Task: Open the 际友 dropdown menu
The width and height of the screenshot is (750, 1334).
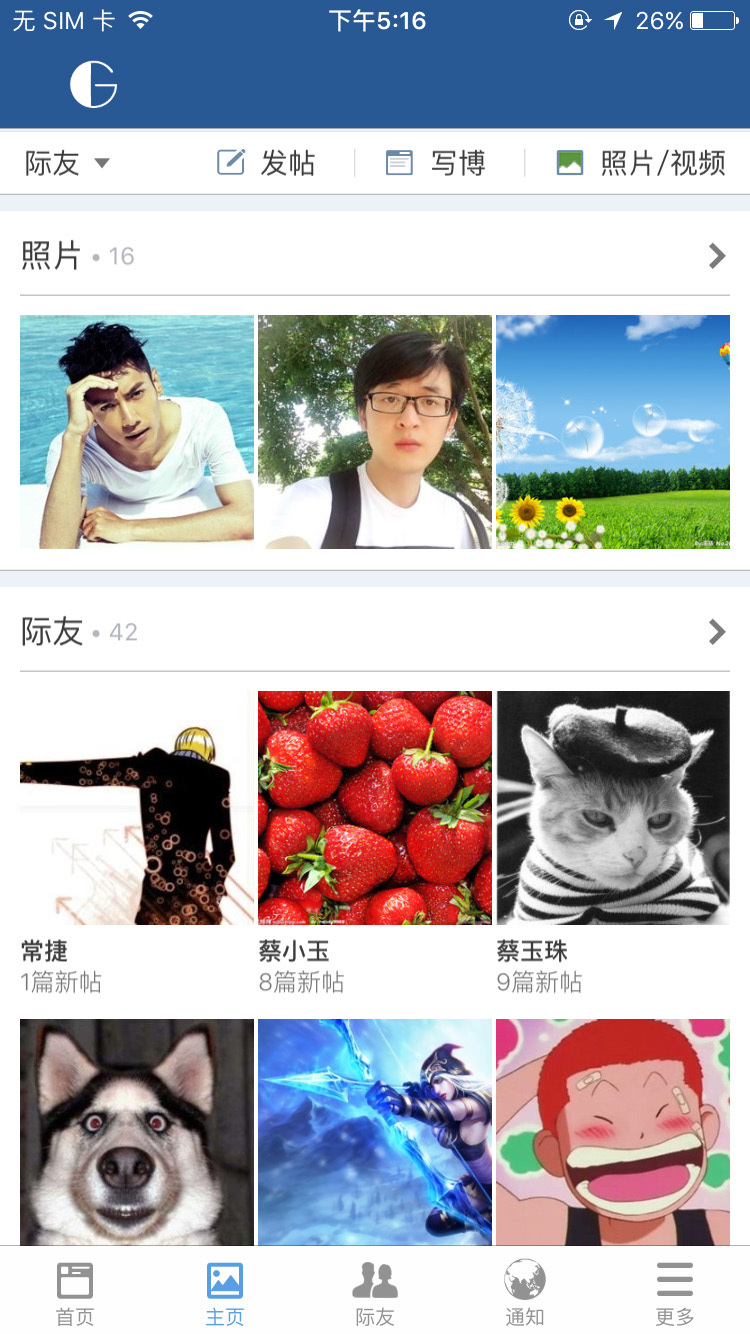Action: point(67,163)
